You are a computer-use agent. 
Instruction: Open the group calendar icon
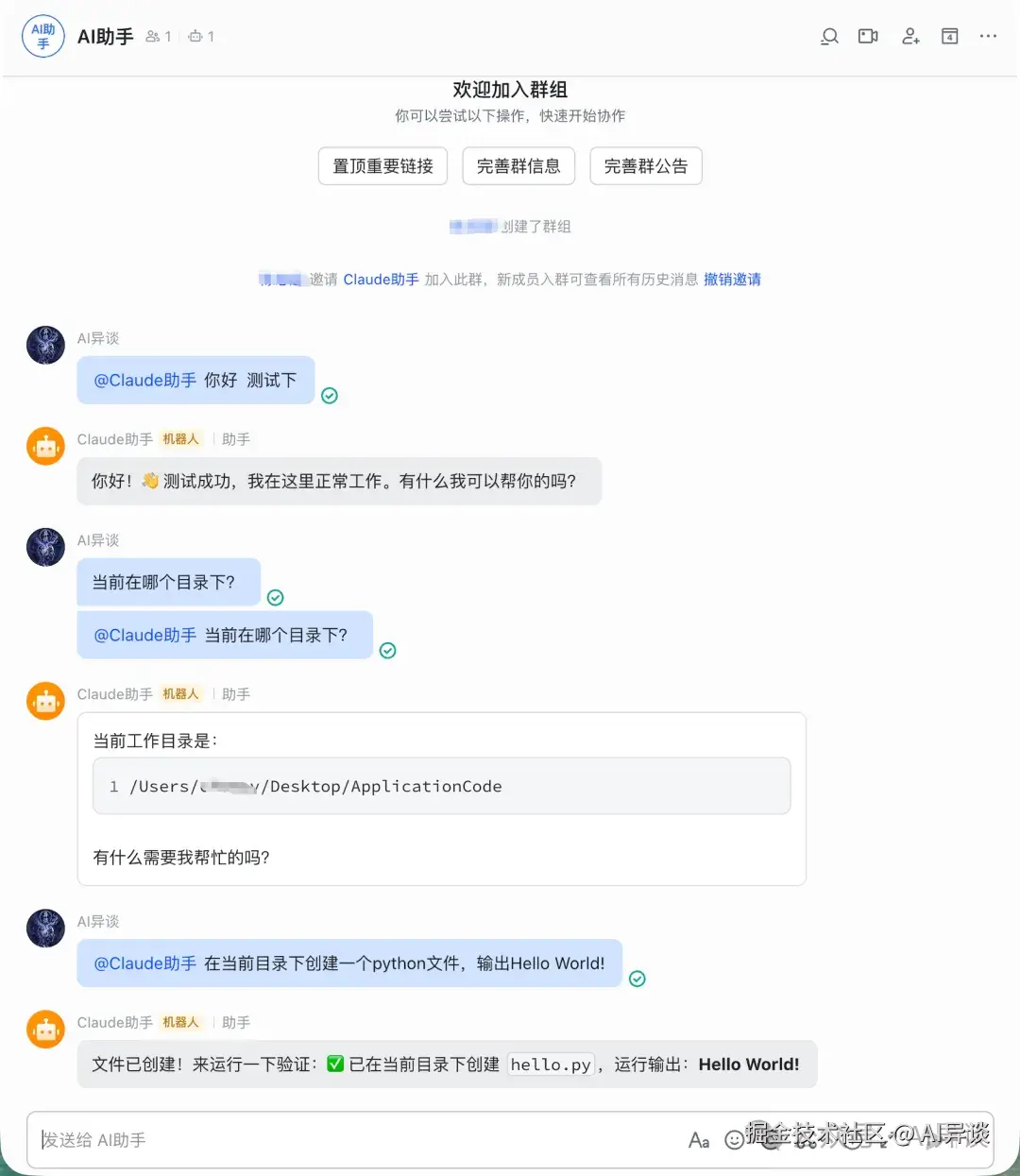pos(950,37)
